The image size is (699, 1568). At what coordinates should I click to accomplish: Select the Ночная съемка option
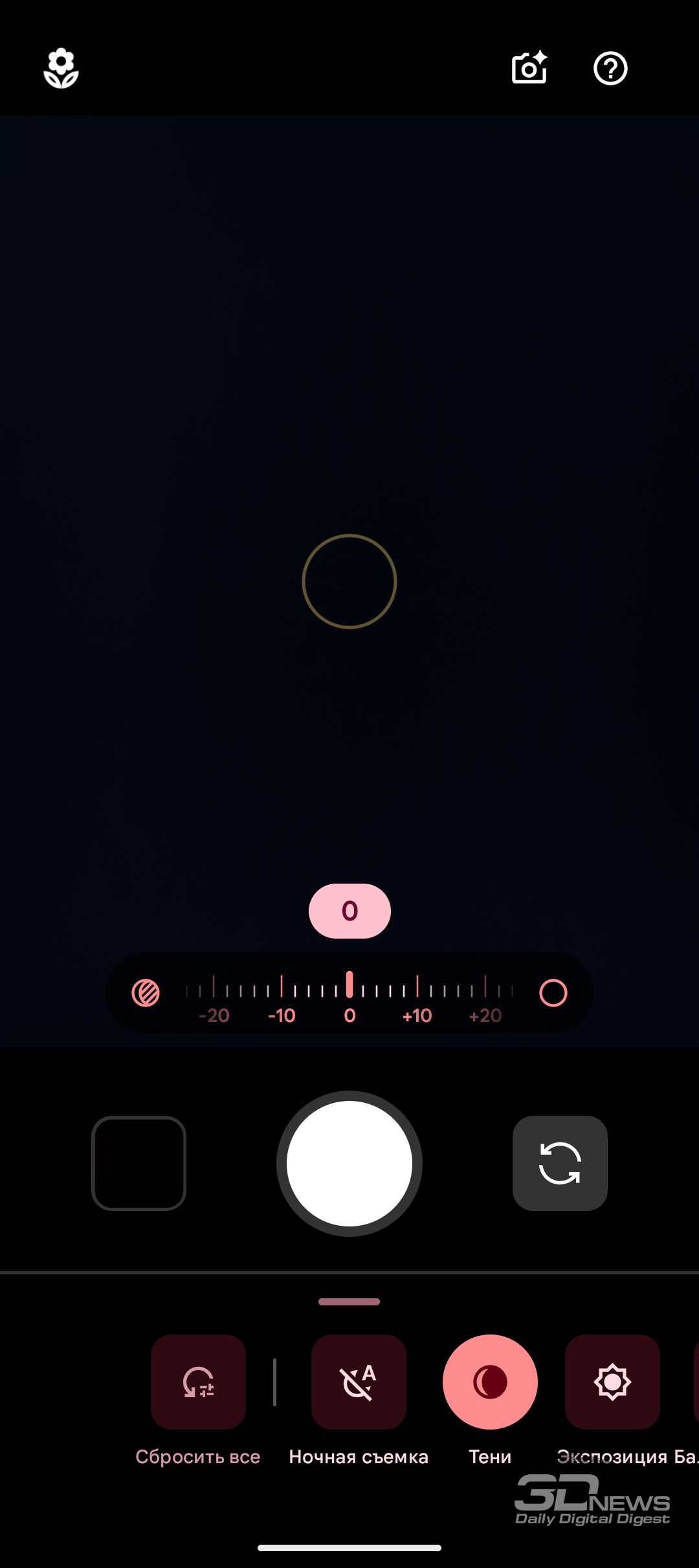click(359, 1382)
